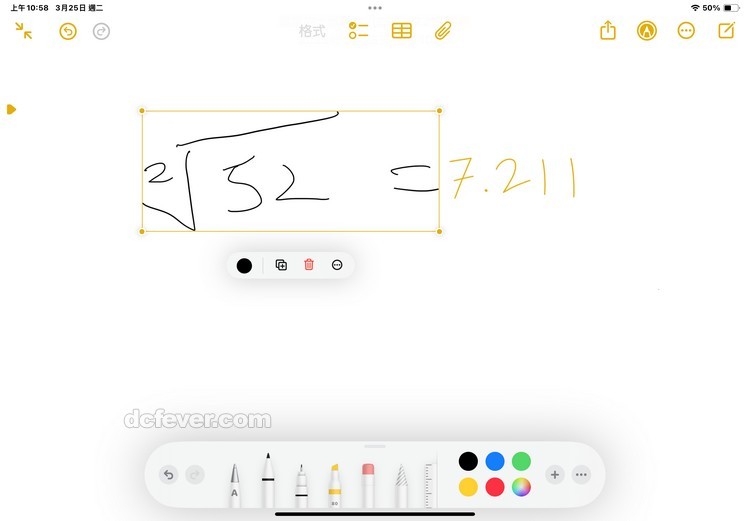Pick the blue color swatch

(494, 461)
